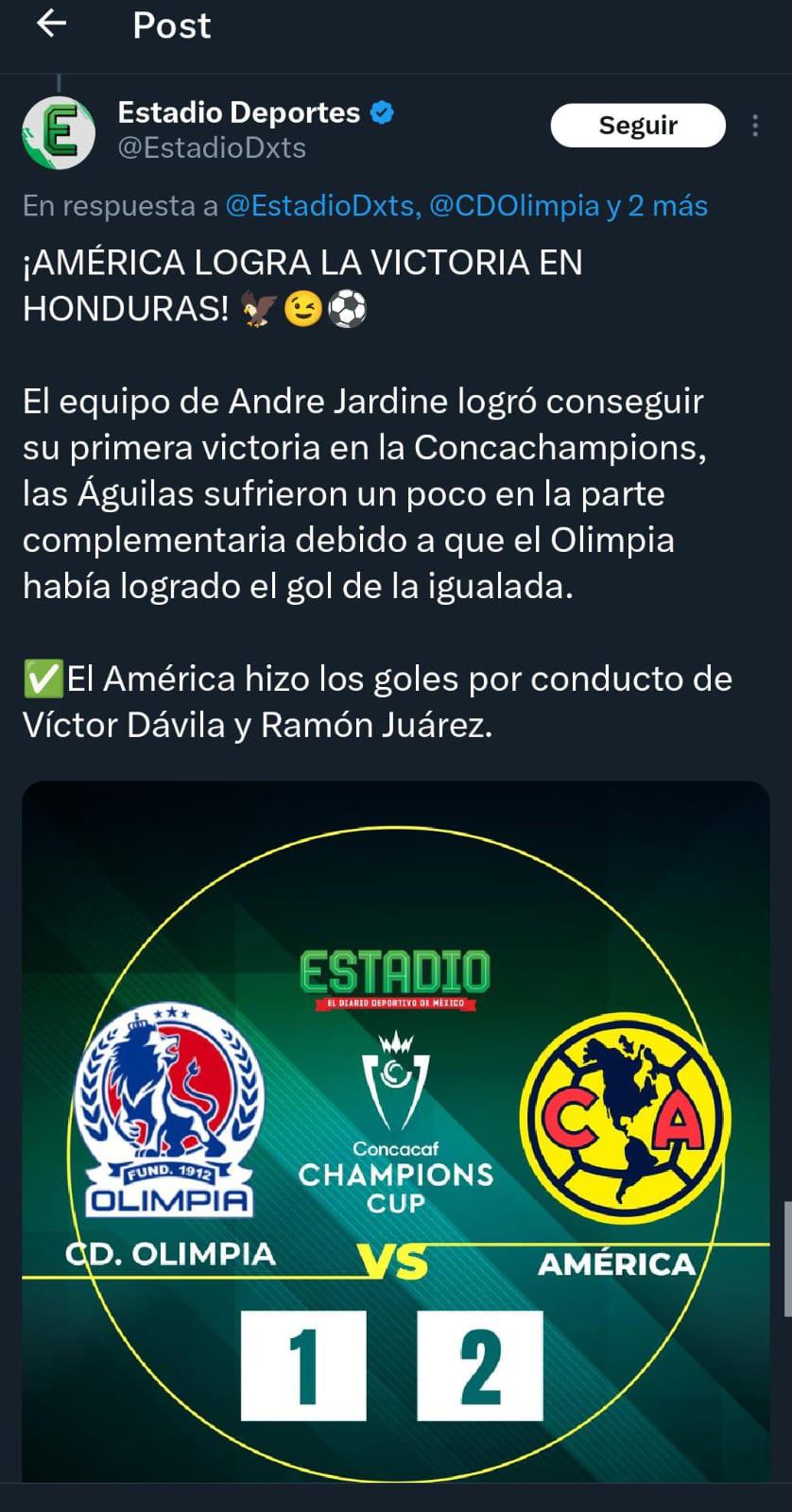Tap the Estadio Deportes display name

pyautogui.click(x=239, y=112)
